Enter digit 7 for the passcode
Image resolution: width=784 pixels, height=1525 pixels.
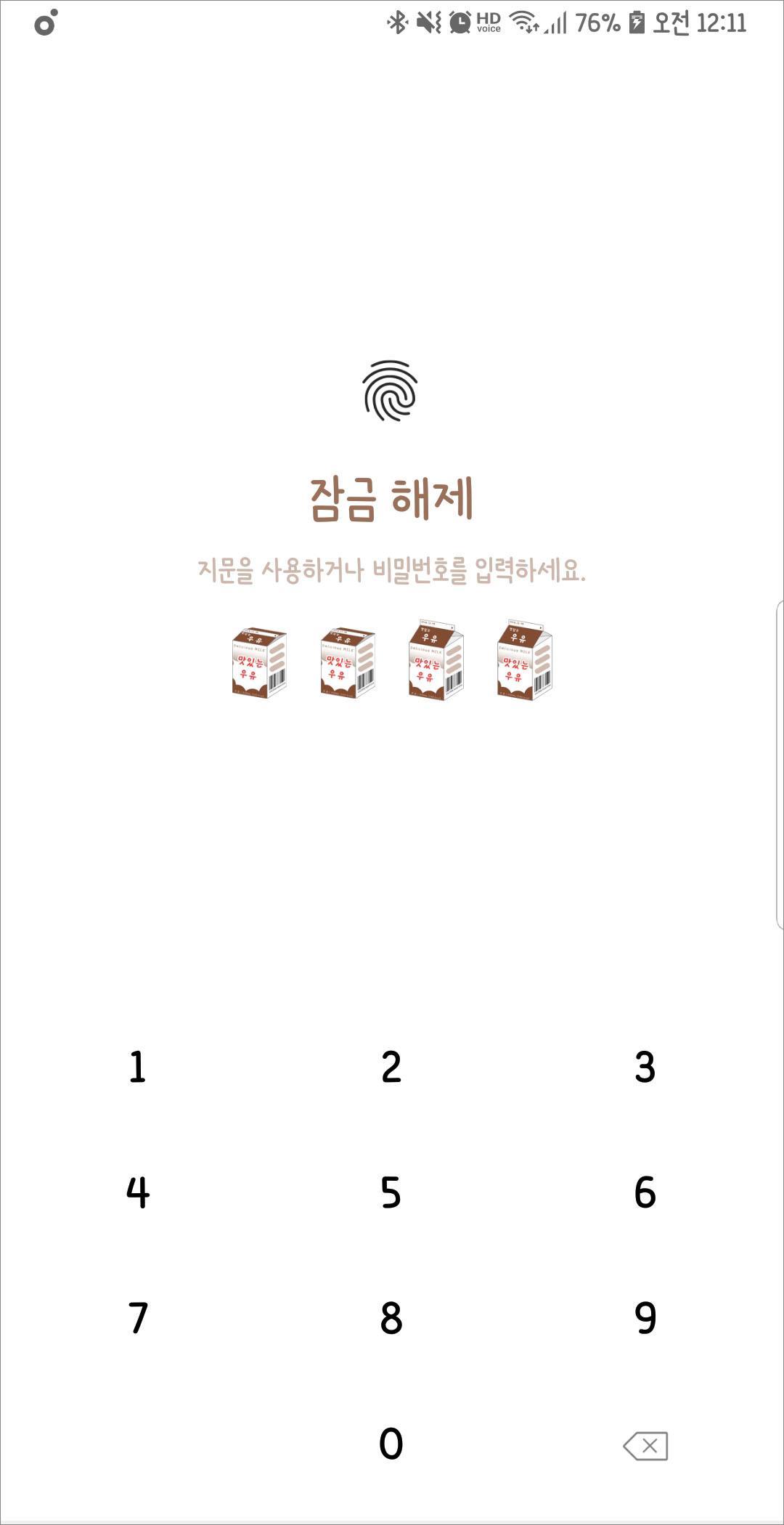pos(137,1318)
